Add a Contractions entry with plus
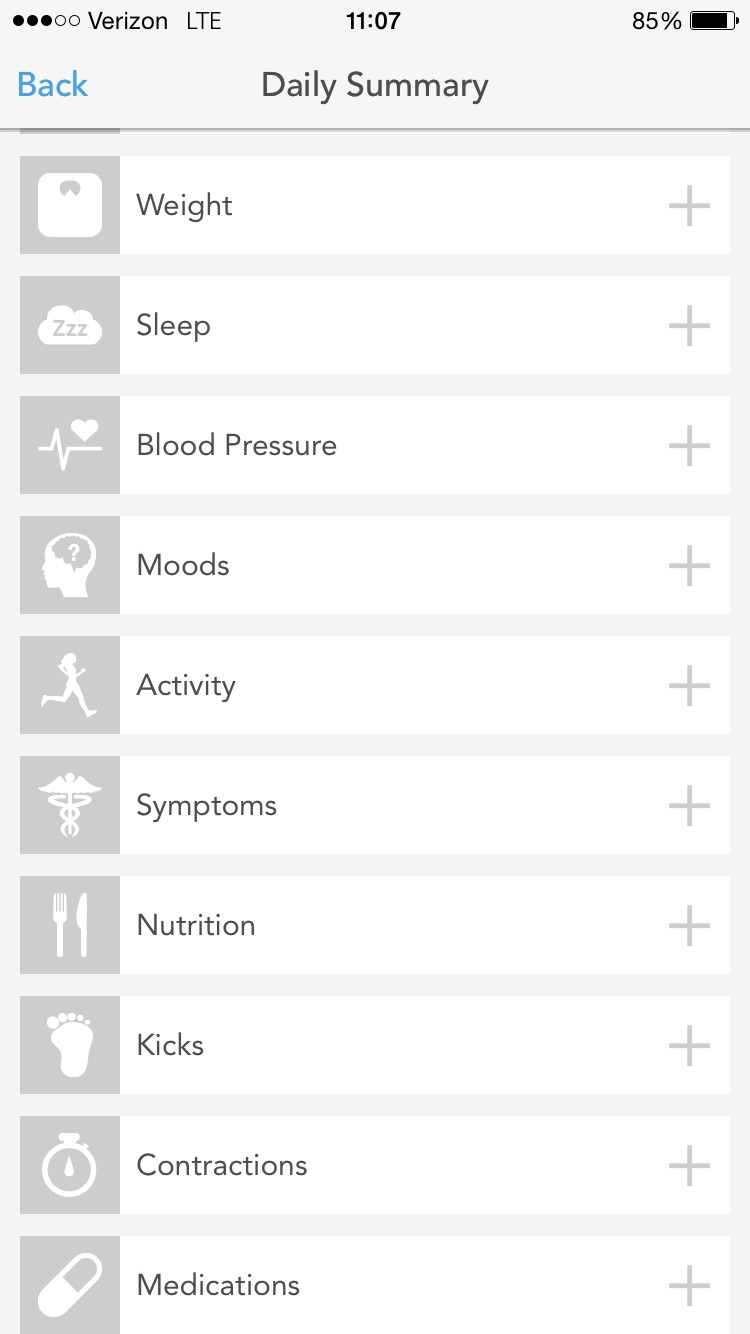This screenshot has height=1334, width=750. [689, 1166]
